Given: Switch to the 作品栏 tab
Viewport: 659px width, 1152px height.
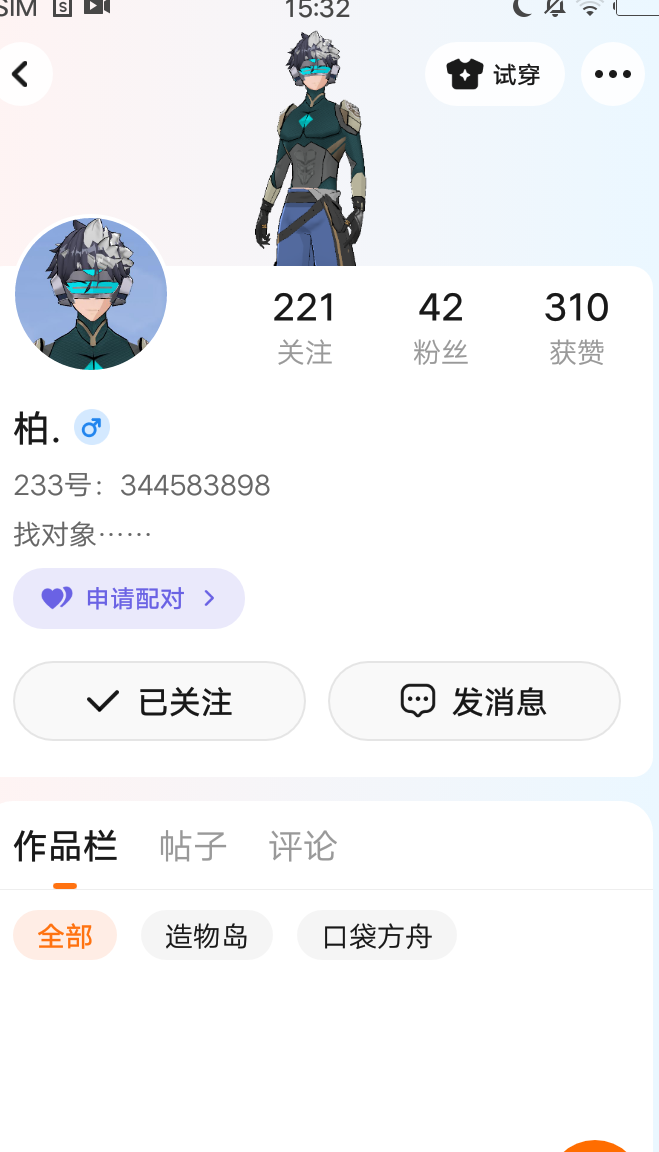Looking at the screenshot, I should pyautogui.click(x=65, y=846).
